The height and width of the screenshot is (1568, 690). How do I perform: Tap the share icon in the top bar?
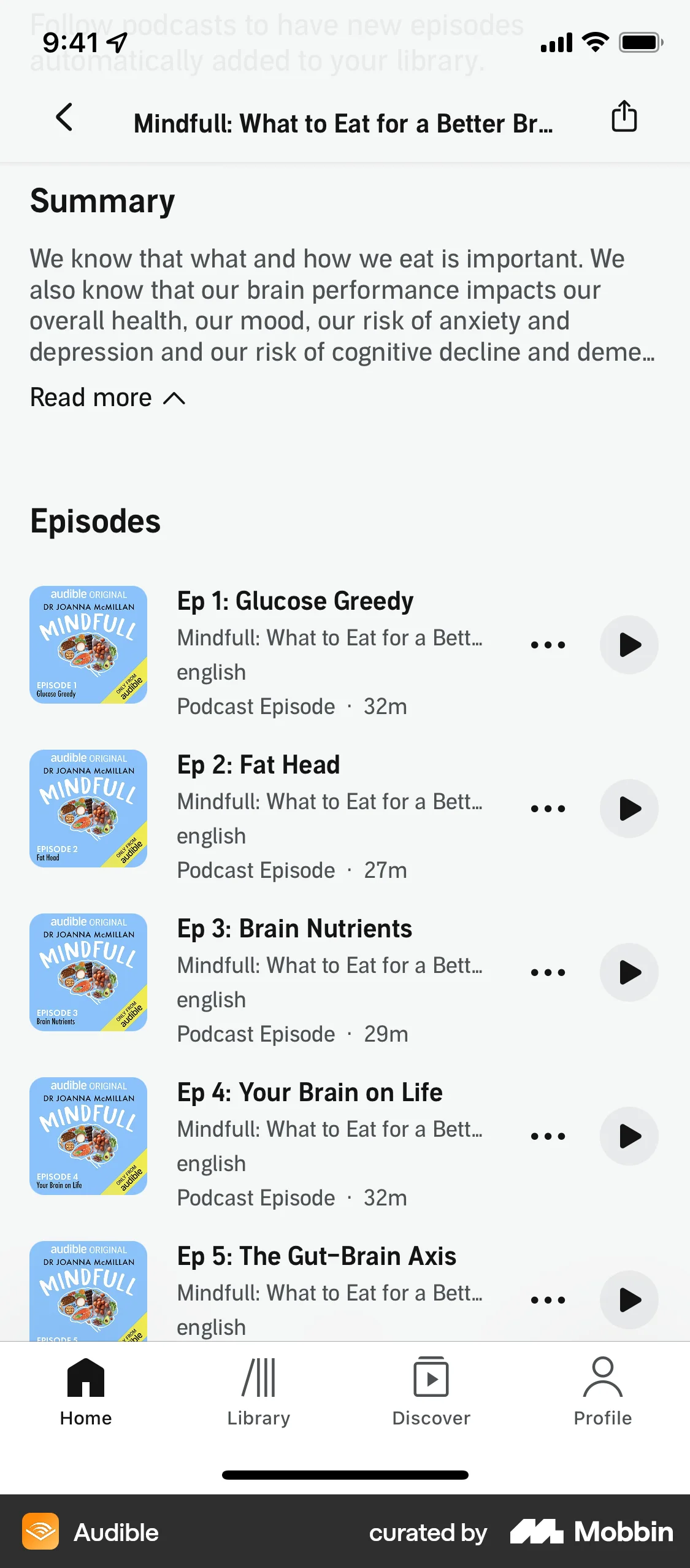coord(624,117)
